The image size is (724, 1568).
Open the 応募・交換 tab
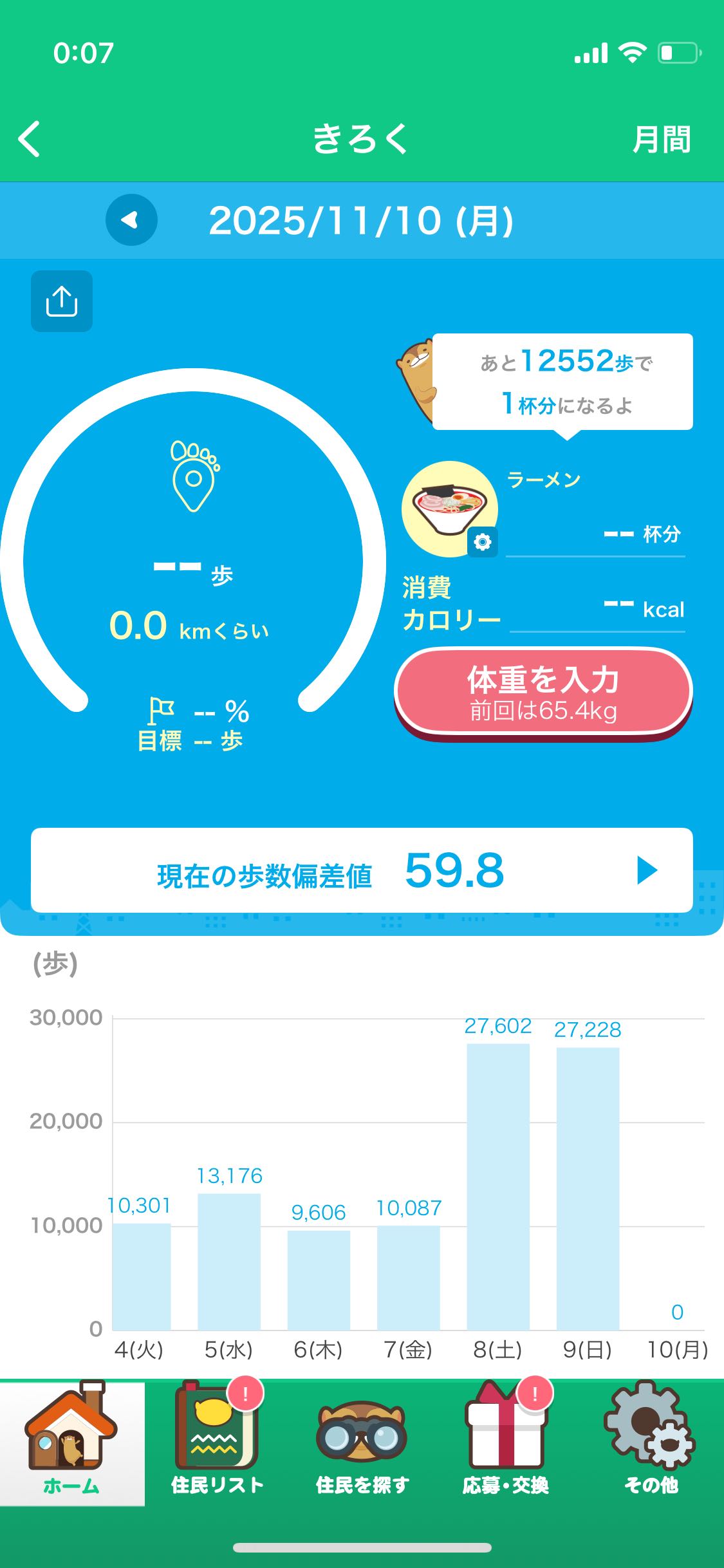(506, 1443)
